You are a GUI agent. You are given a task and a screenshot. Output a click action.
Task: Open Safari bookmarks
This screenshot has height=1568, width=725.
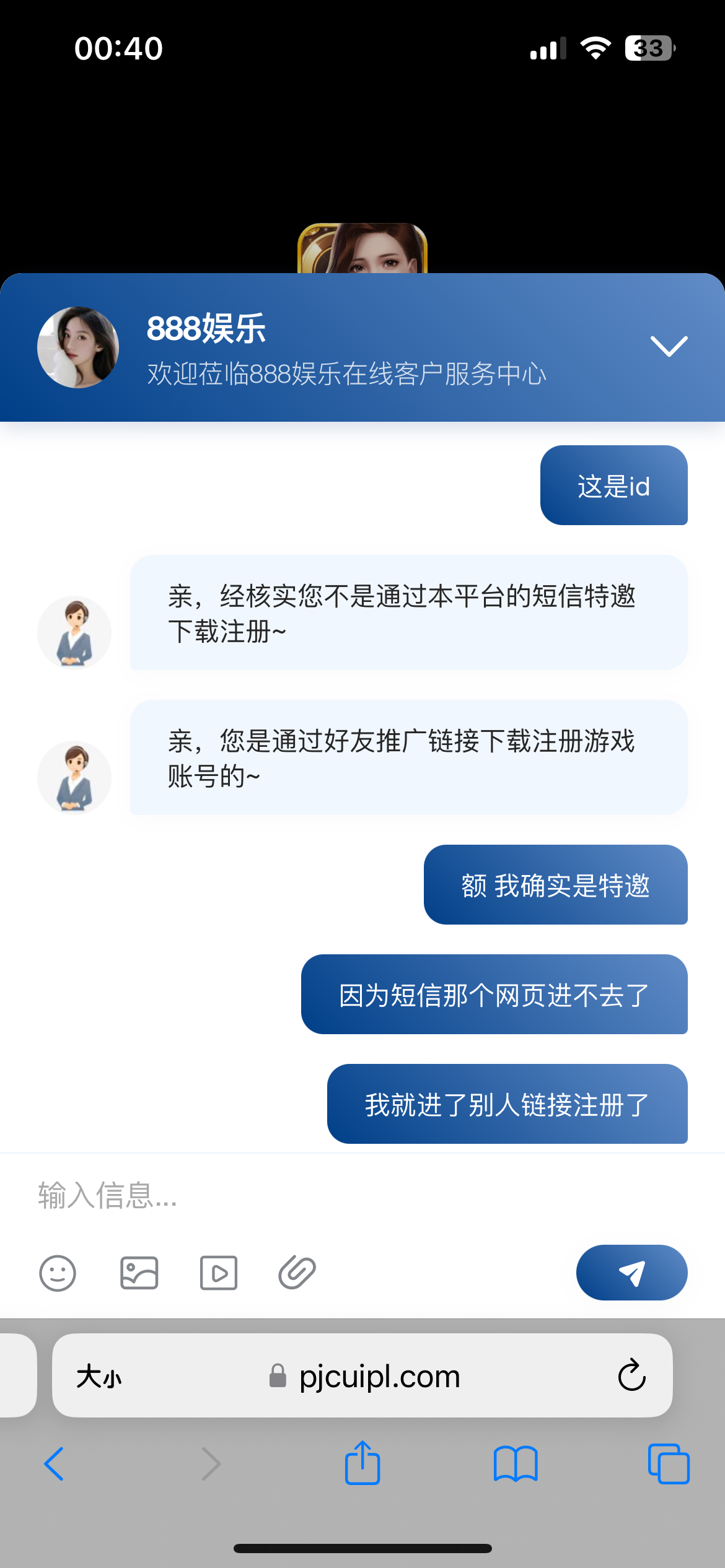[516, 1464]
